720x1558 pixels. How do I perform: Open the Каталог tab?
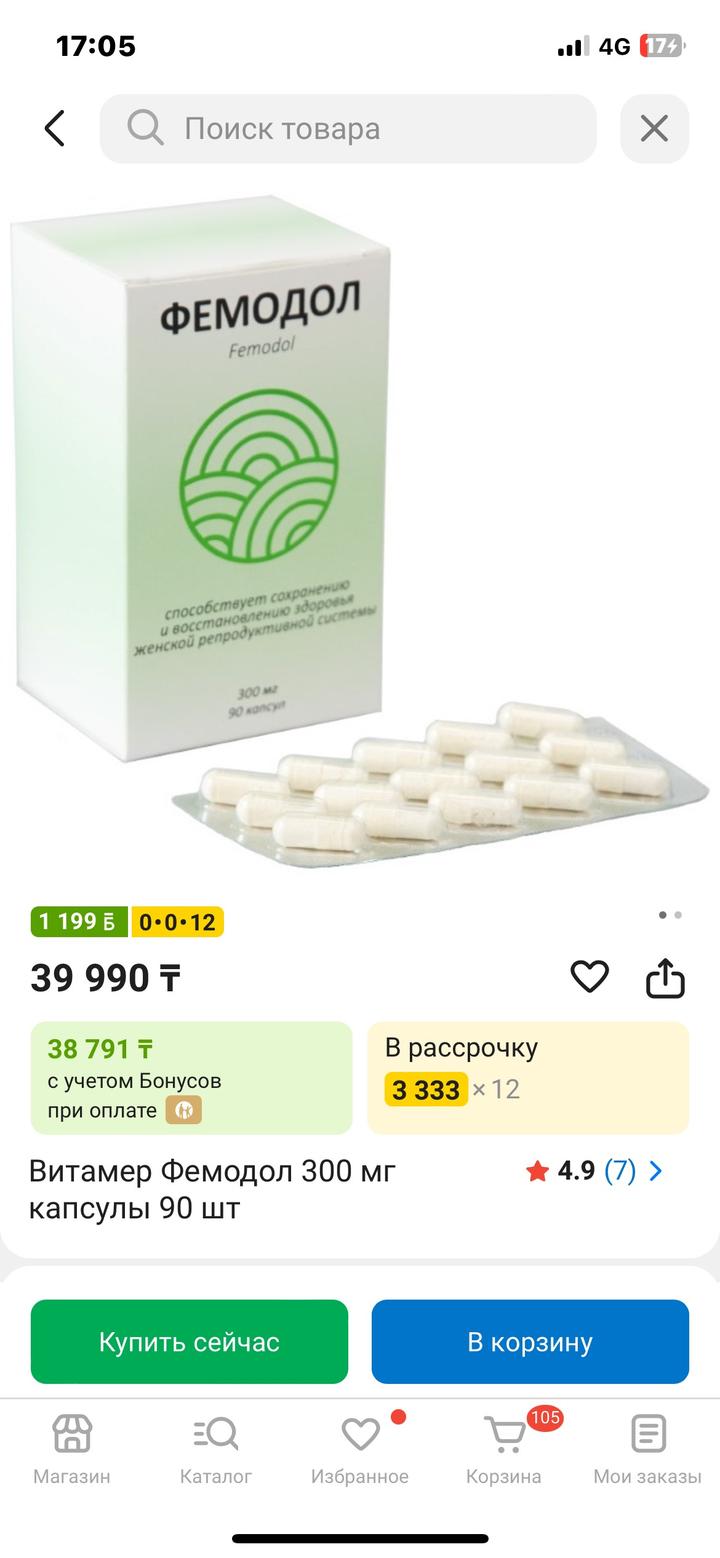click(x=216, y=1448)
